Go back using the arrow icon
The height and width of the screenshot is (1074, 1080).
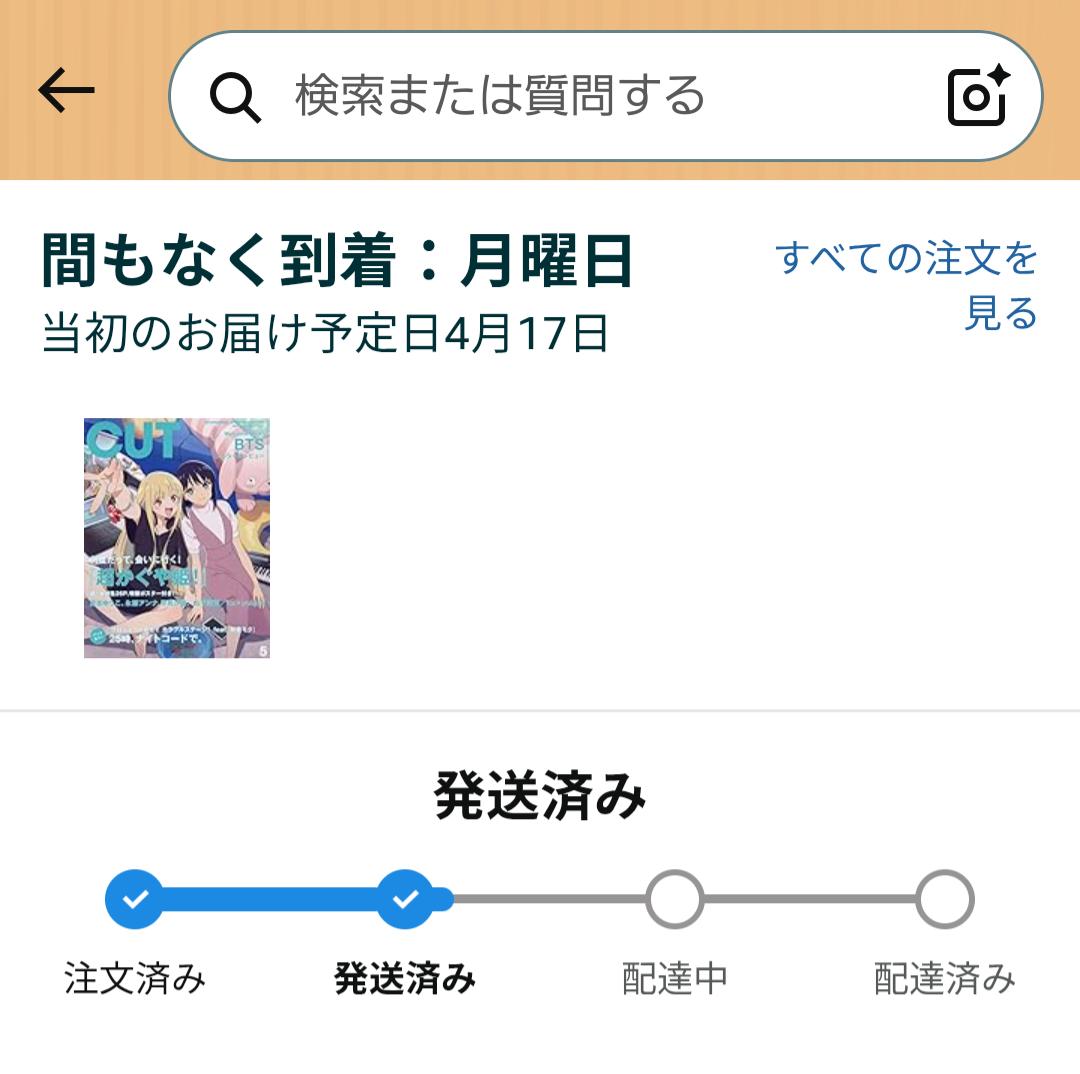coord(66,92)
